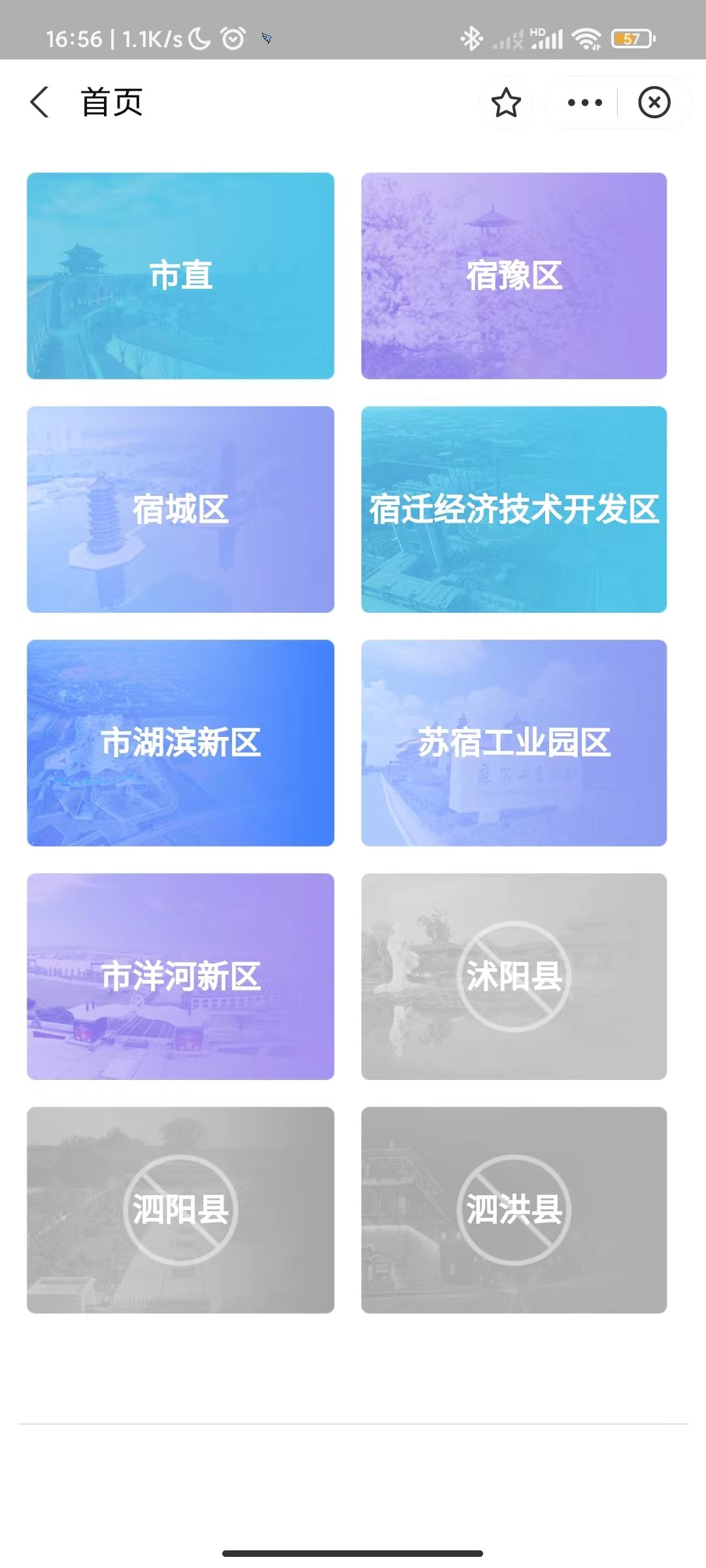
Task: Choose the 宿城区 card
Action: (180, 510)
